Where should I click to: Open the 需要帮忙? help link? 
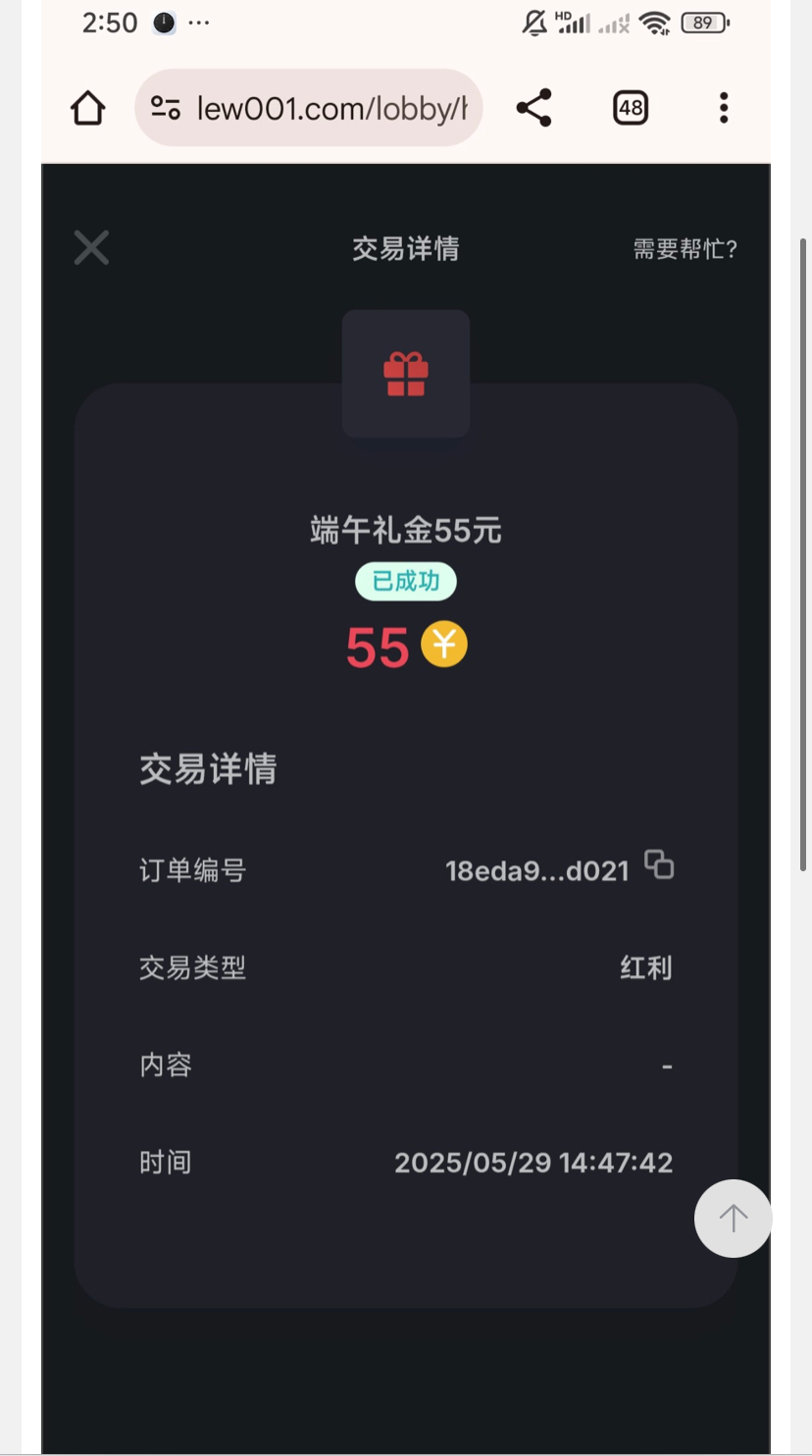click(x=685, y=249)
